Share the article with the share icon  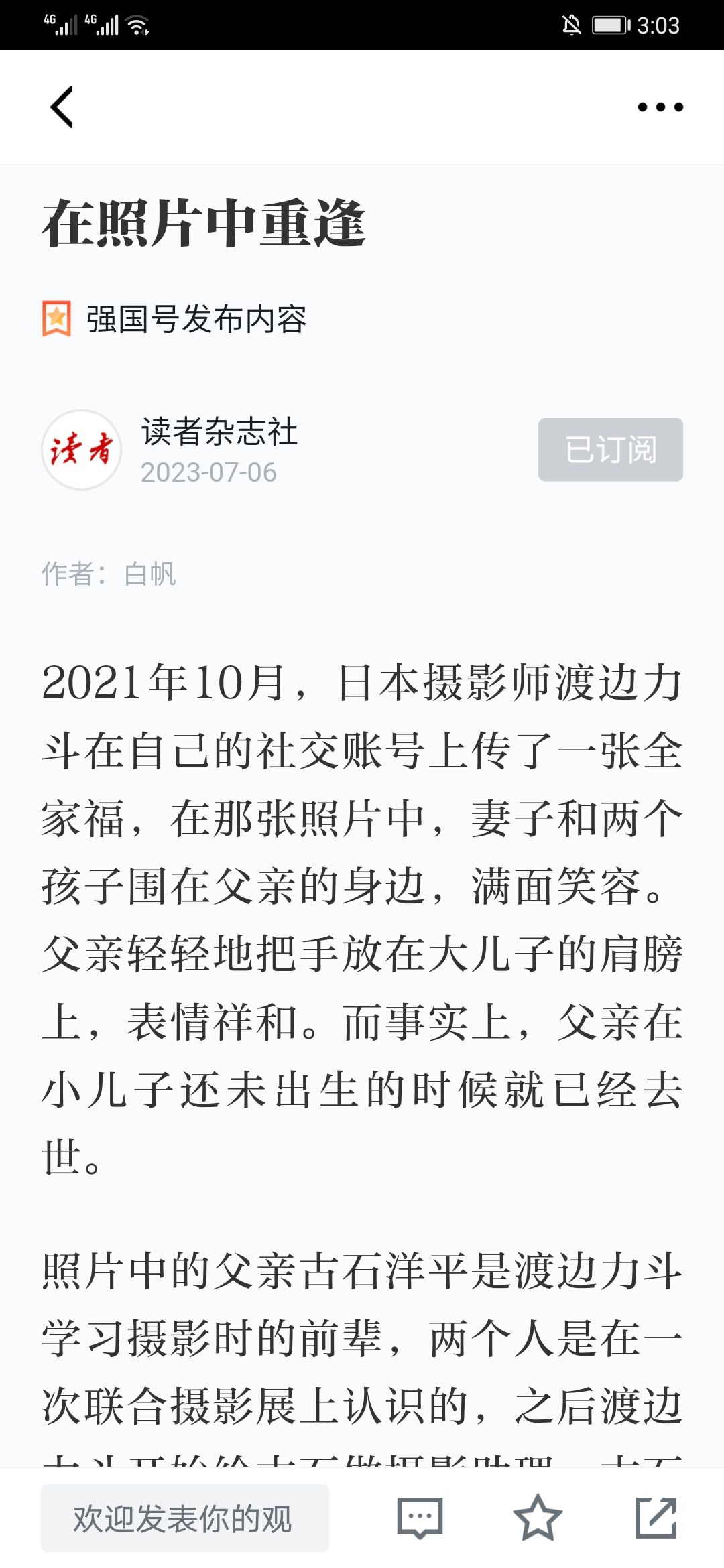(x=656, y=1517)
